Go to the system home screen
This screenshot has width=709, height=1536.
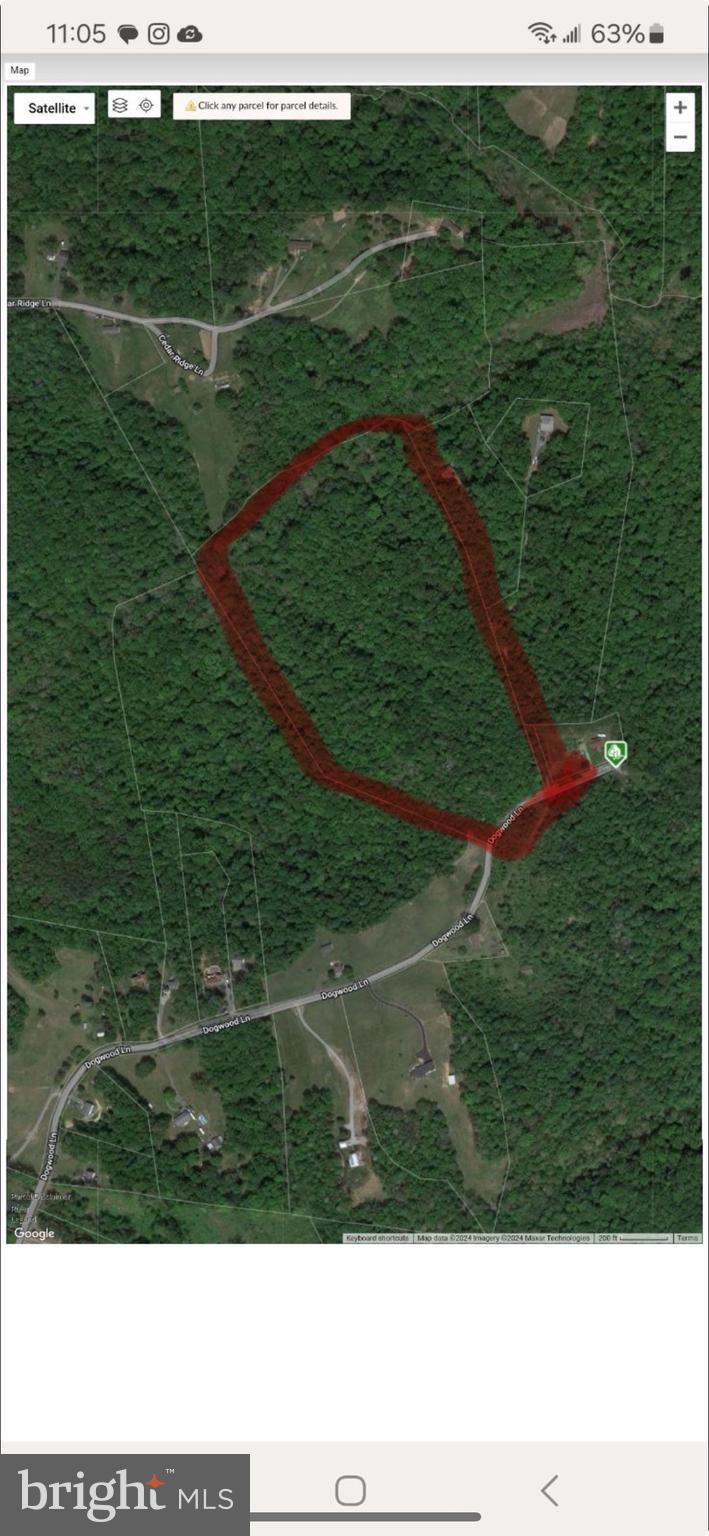tap(350, 1490)
